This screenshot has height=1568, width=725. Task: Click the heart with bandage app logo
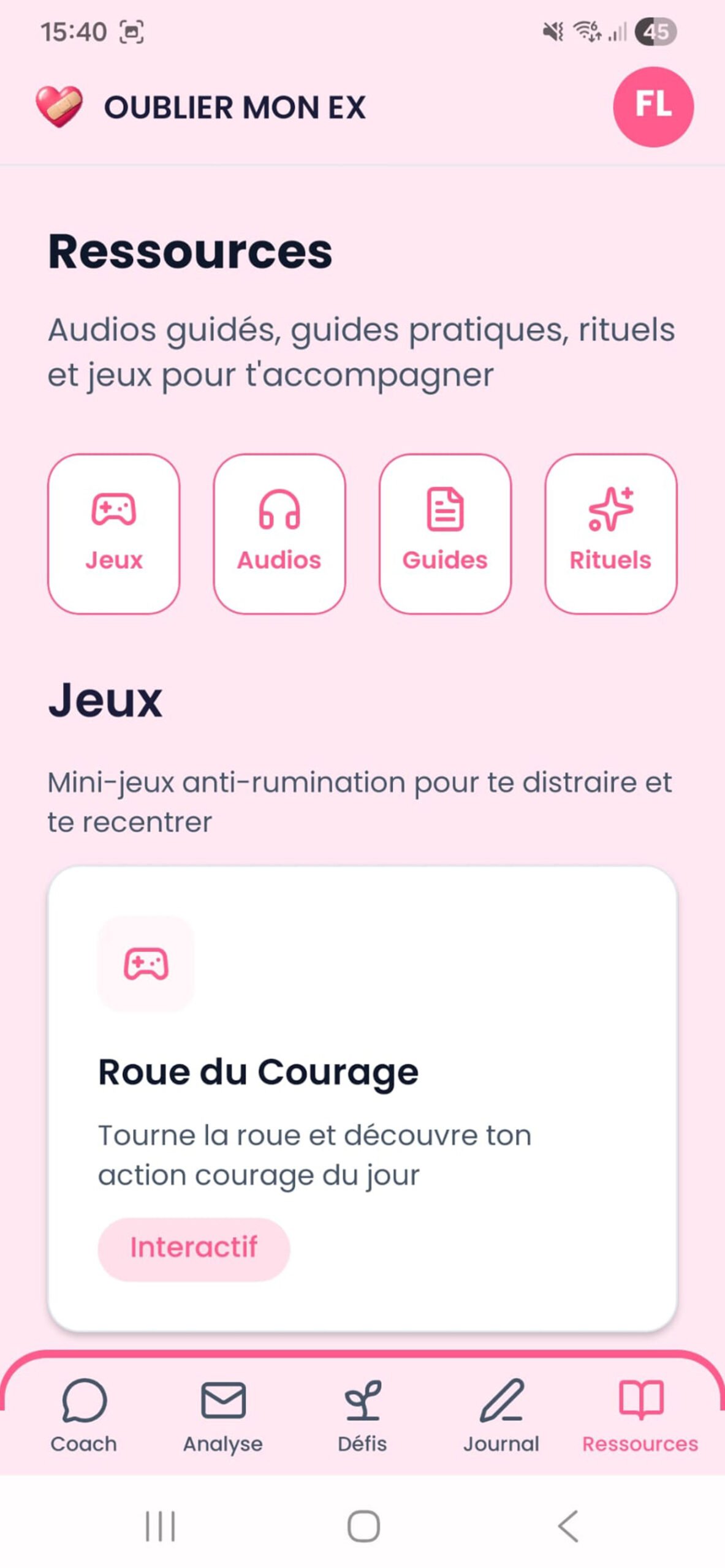(x=59, y=106)
